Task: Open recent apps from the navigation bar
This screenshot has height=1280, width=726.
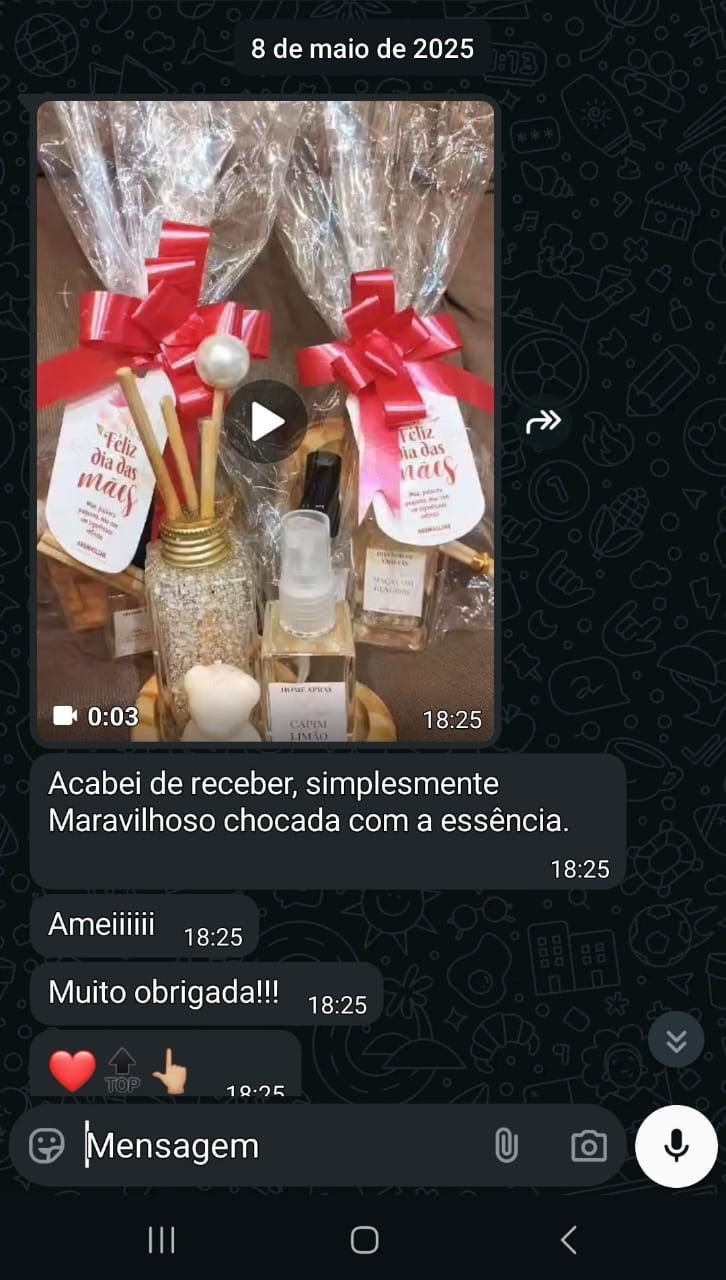Action: pos(161,1240)
